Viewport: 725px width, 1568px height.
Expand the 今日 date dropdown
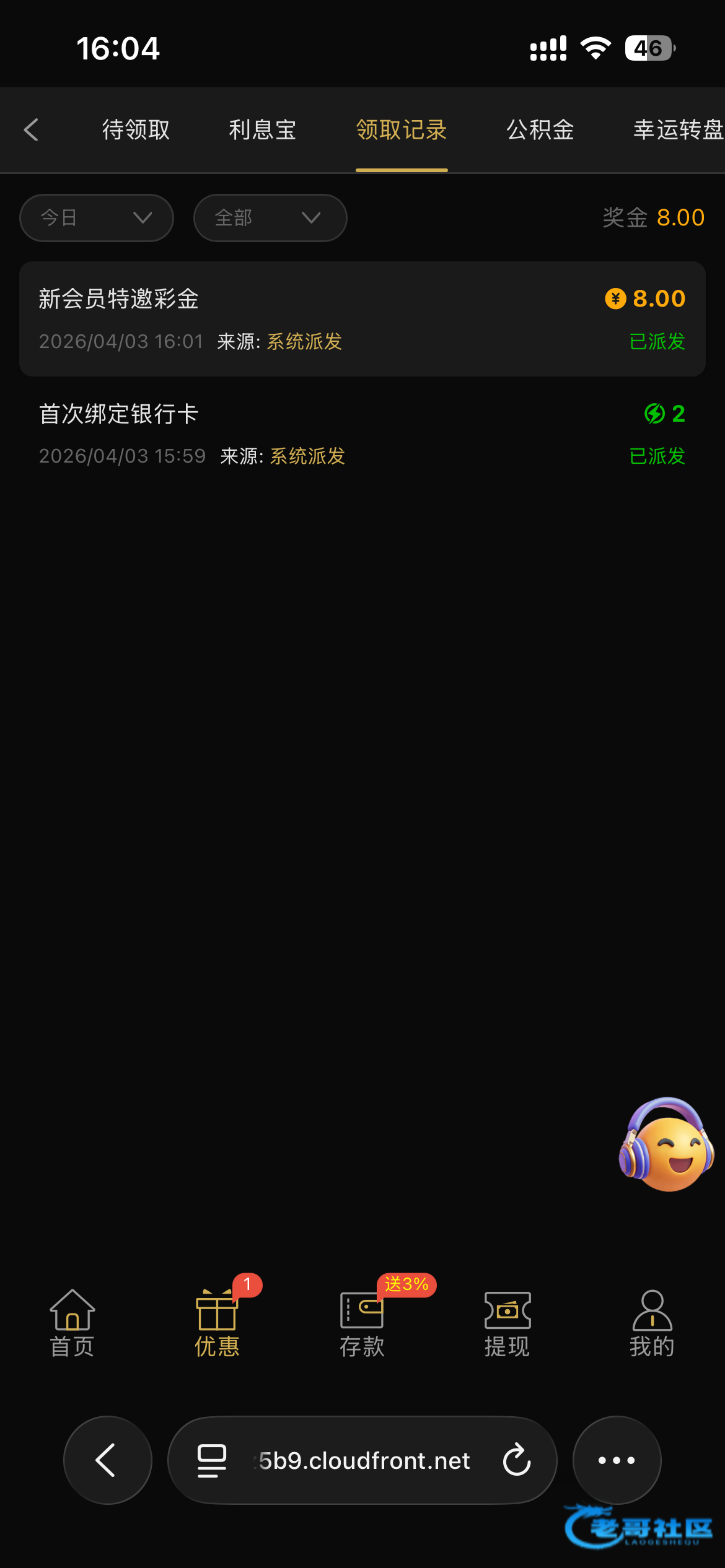click(97, 218)
